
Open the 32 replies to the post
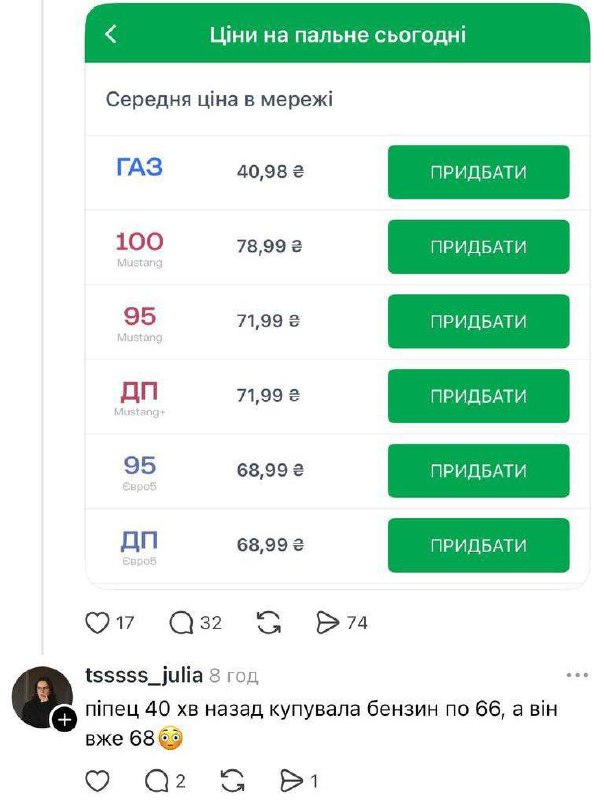(182, 623)
